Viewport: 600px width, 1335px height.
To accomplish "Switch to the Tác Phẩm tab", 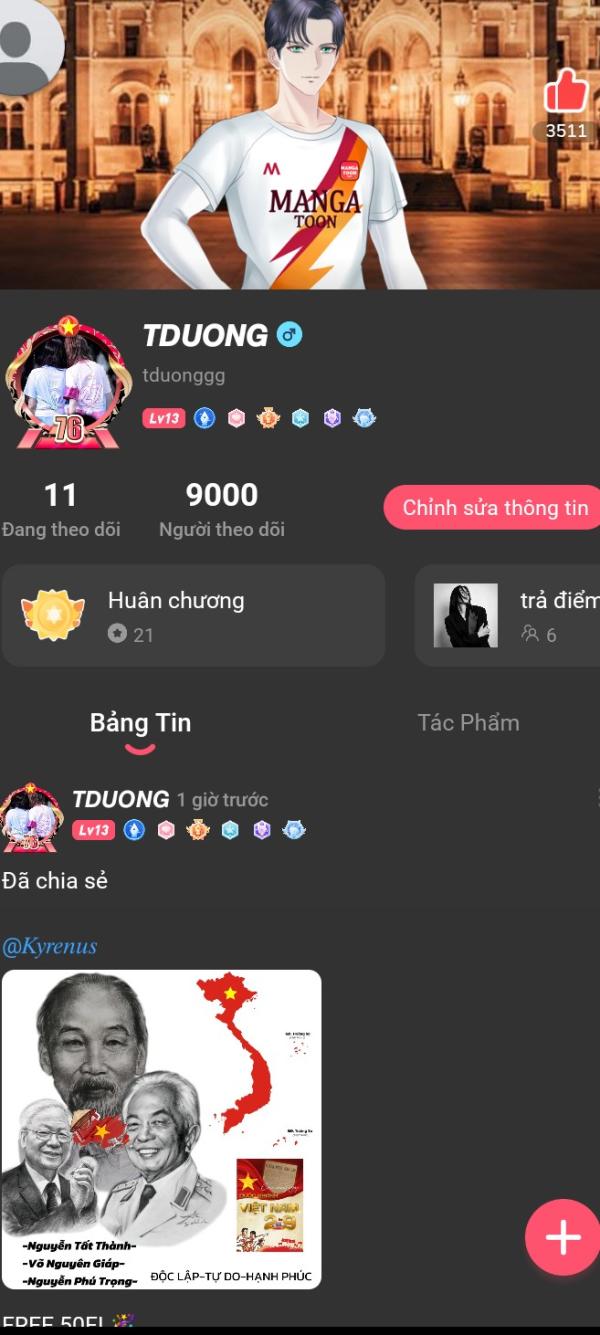I will (468, 722).
